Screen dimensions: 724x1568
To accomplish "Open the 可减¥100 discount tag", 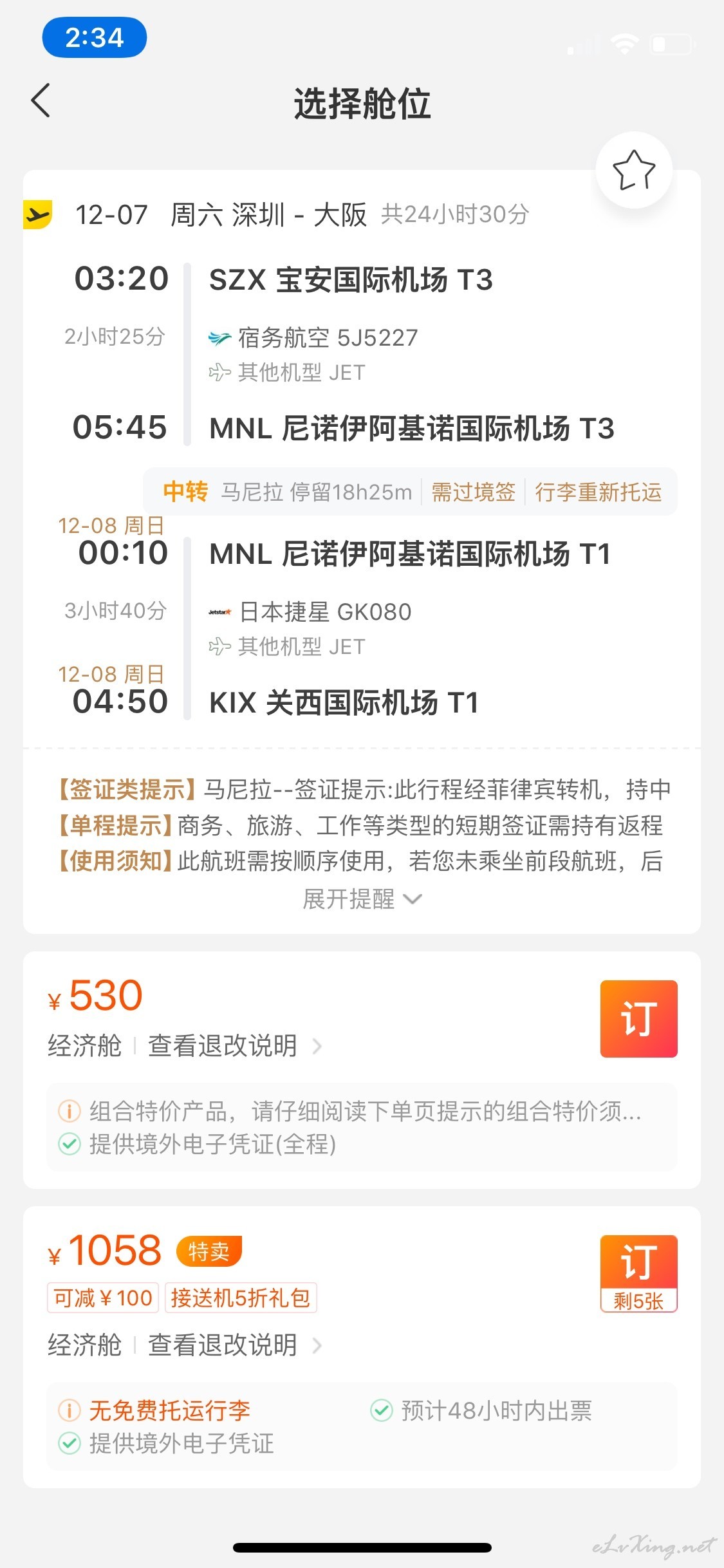I will click(x=102, y=1297).
